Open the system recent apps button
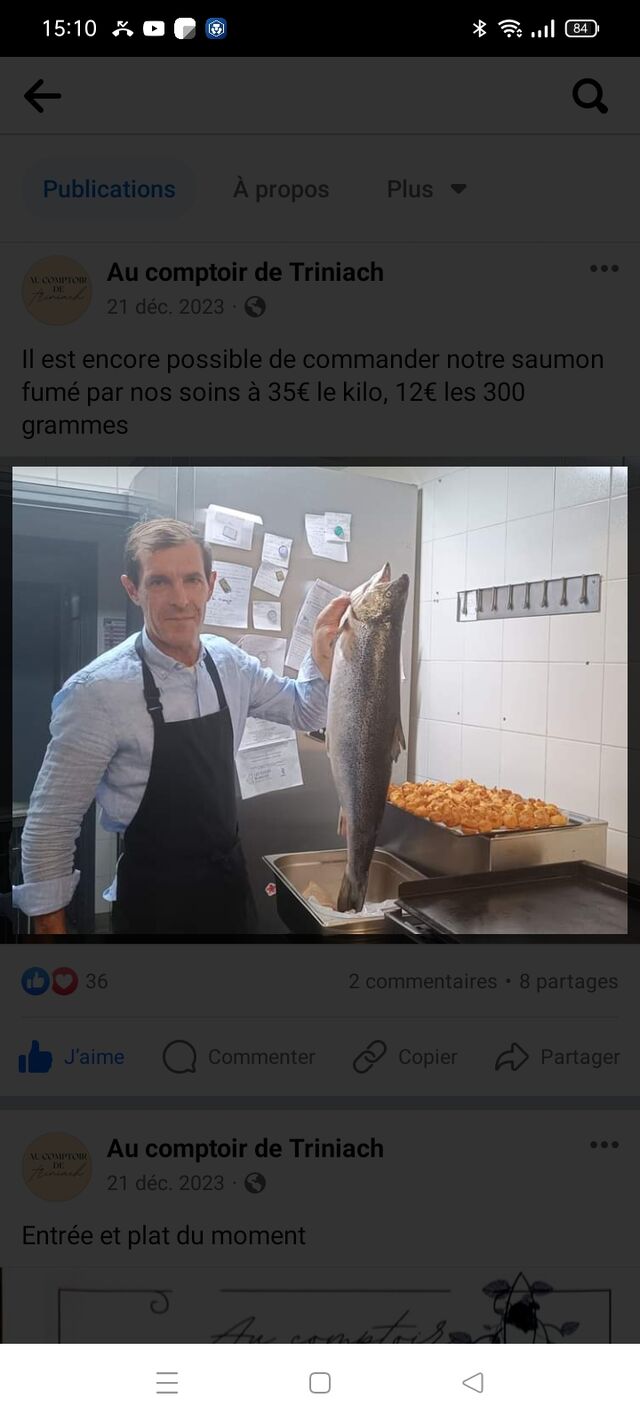Image resolution: width=640 pixels, height=1422 pixels. pyautogui.click(x=167, y=1383)
